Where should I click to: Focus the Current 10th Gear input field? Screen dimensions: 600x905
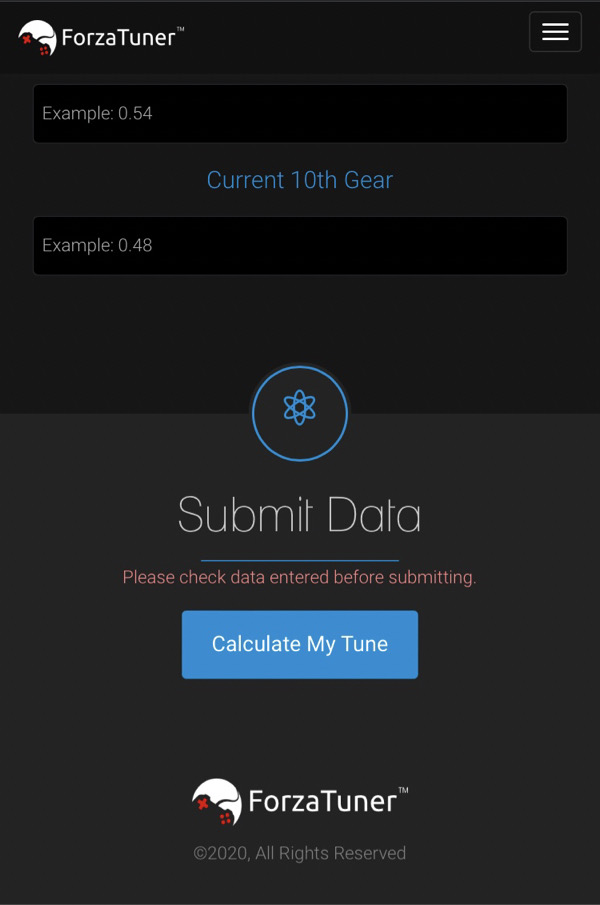[300, 246]
